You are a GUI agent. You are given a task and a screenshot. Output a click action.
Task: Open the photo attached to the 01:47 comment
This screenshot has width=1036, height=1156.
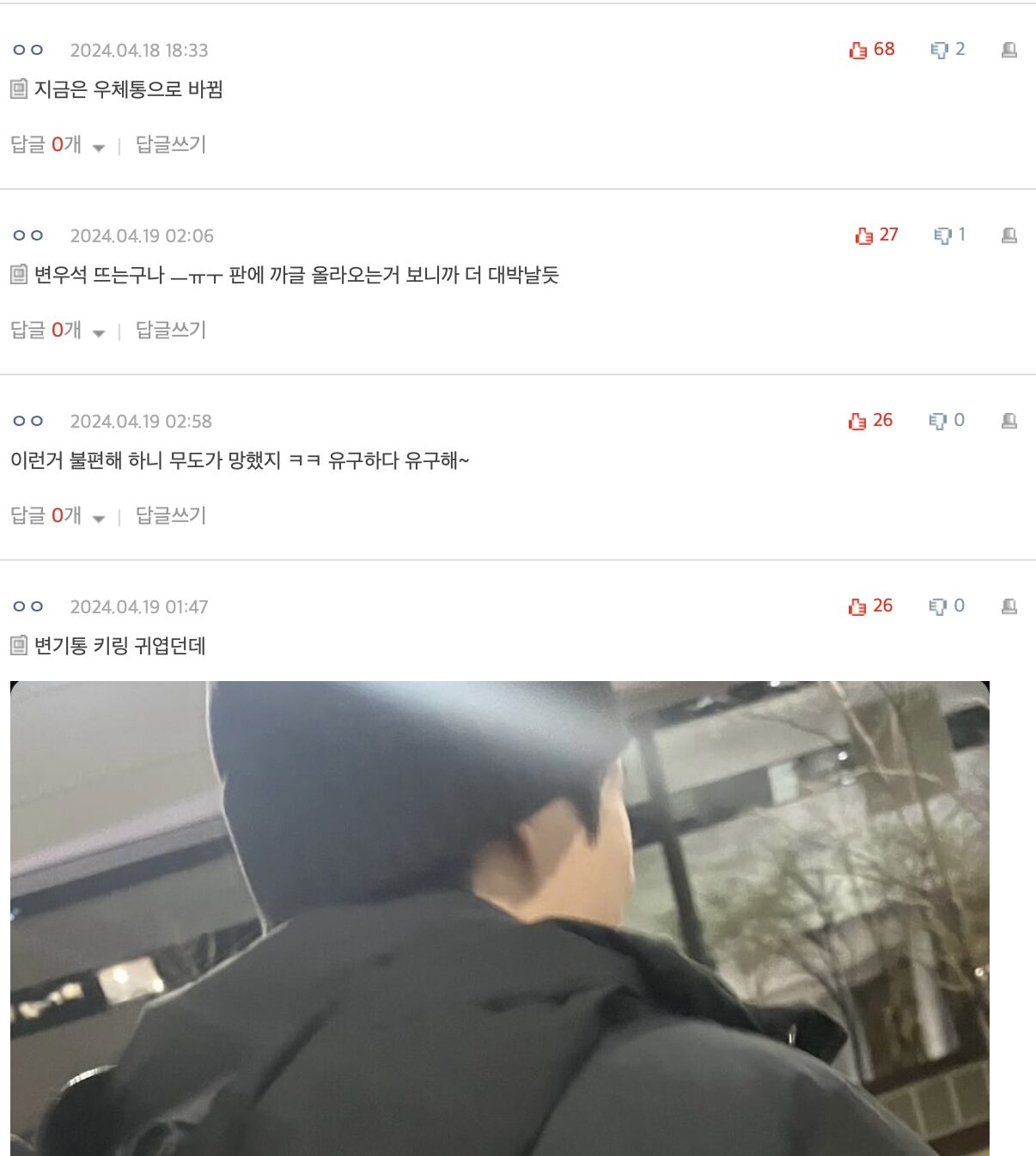pyautogui.click(x=499, y=917)
